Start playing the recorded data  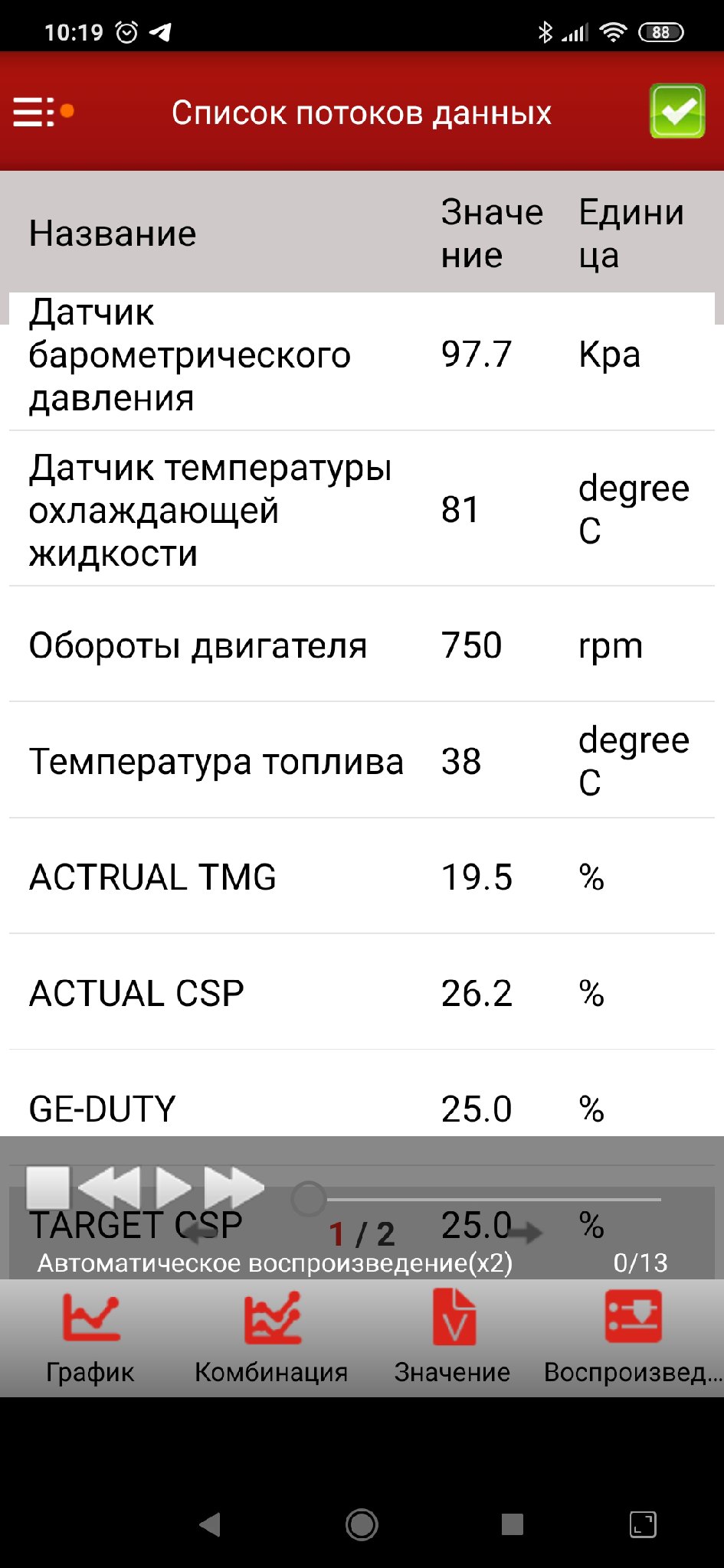click(173, 1187)
